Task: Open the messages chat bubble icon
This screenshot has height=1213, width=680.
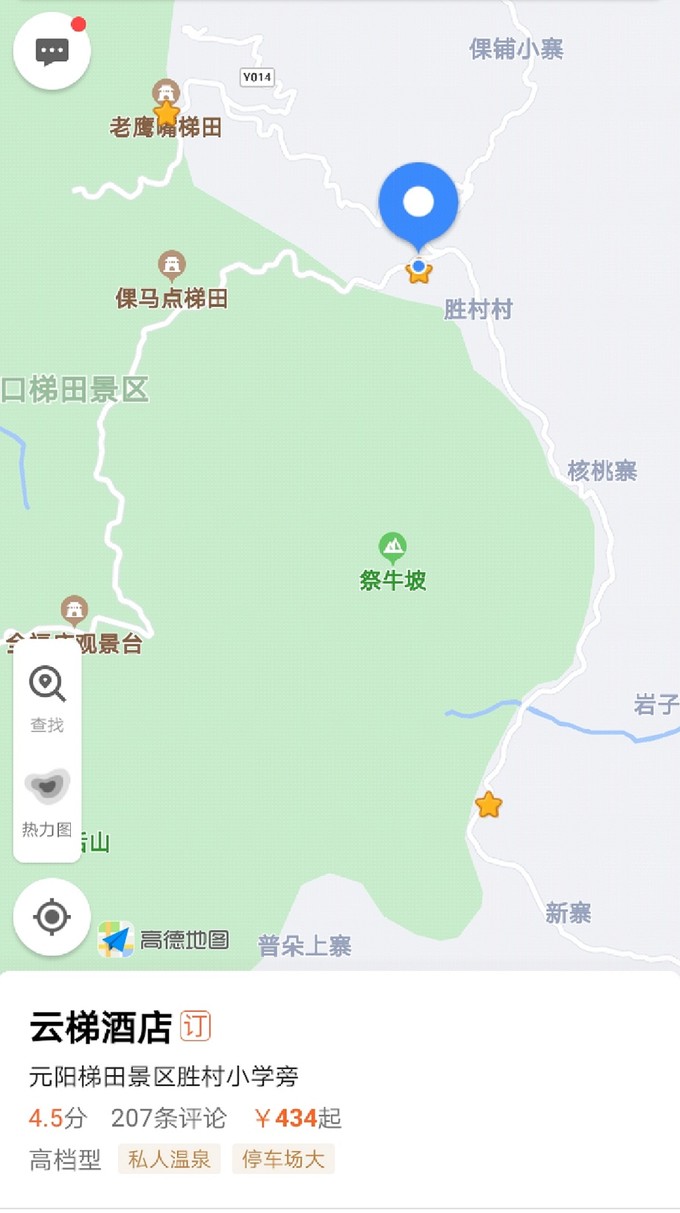Action: tap(52, 52)
